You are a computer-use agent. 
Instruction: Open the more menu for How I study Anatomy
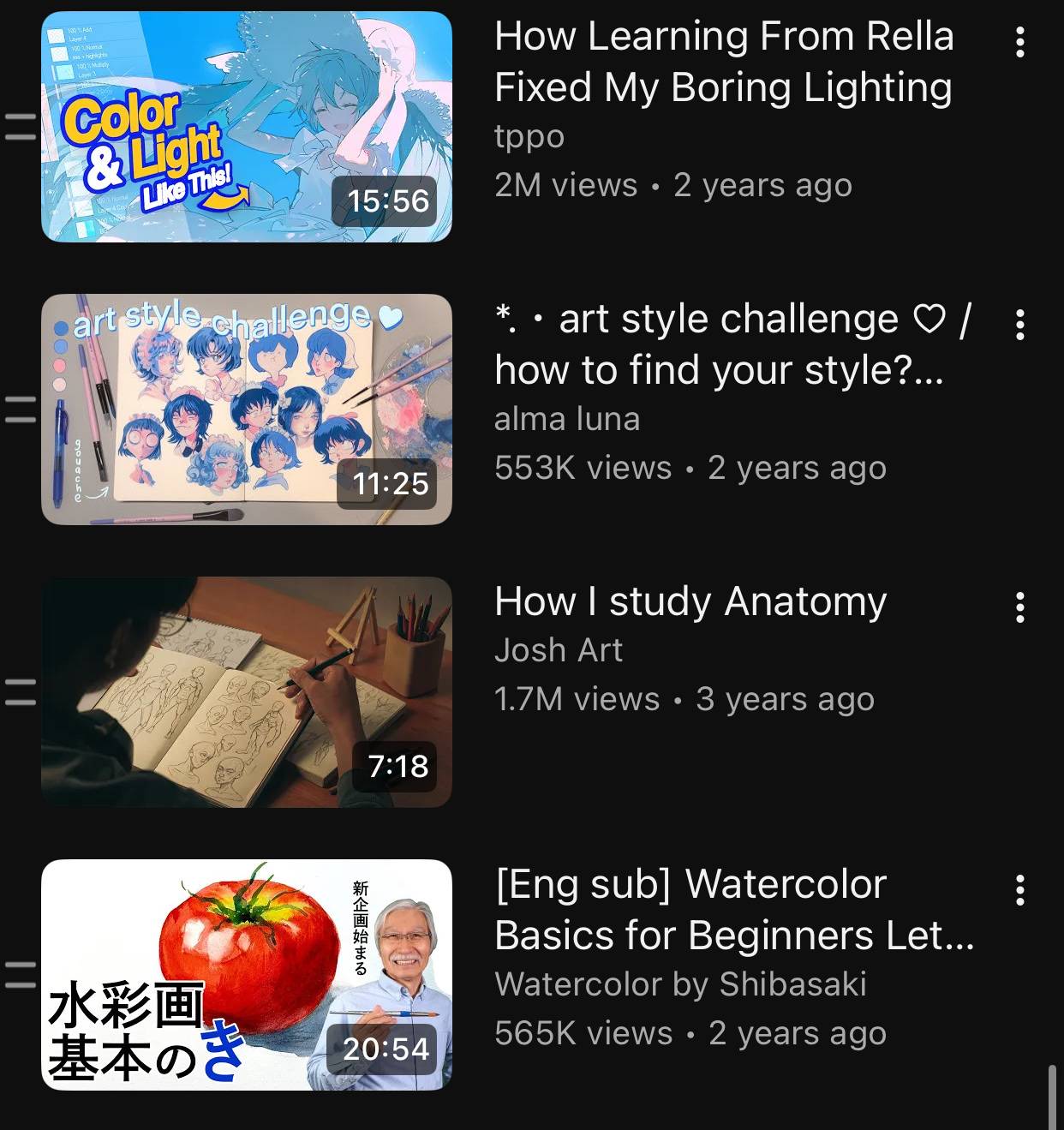1019,607
